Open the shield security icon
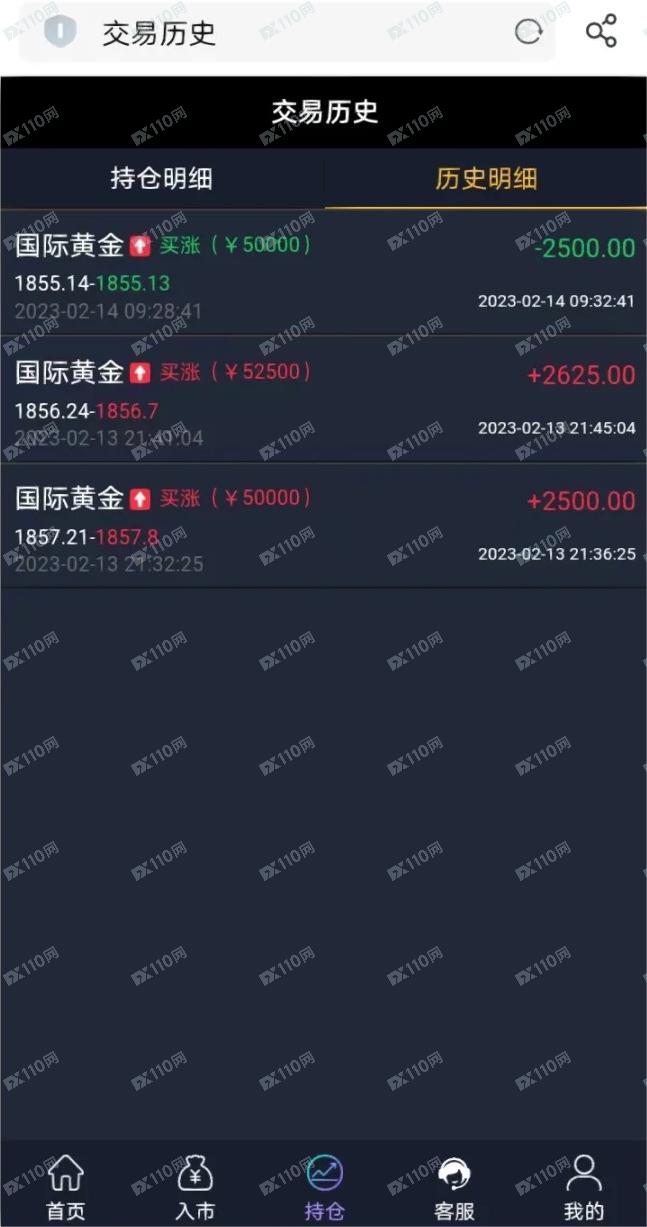 [x=61, y=32]
